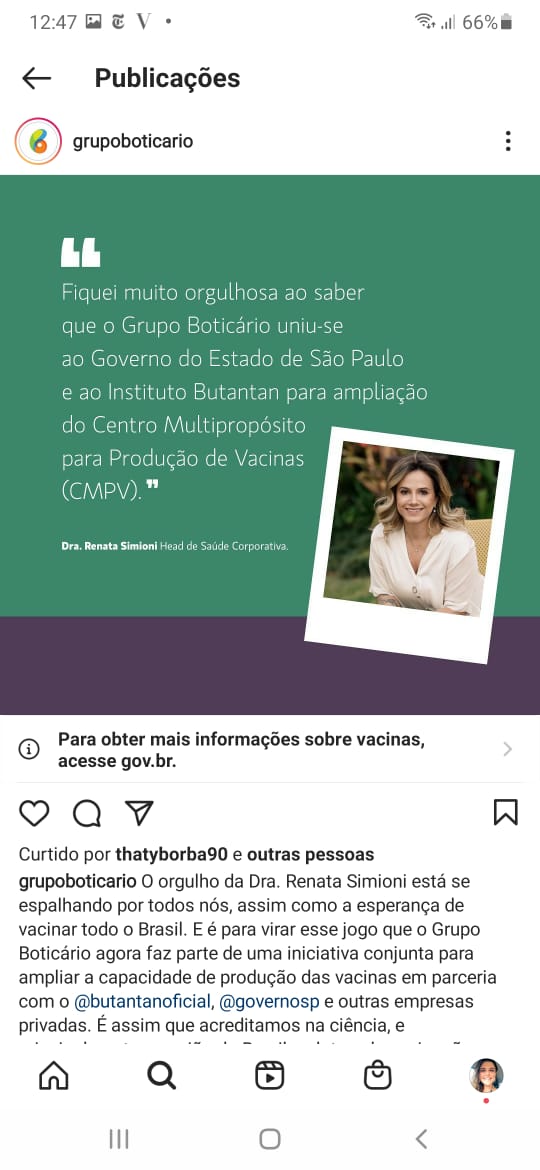Go to my profile tab
Image resolution: width=540 pixels, height=1170 pixels.
coord(486,1075)
